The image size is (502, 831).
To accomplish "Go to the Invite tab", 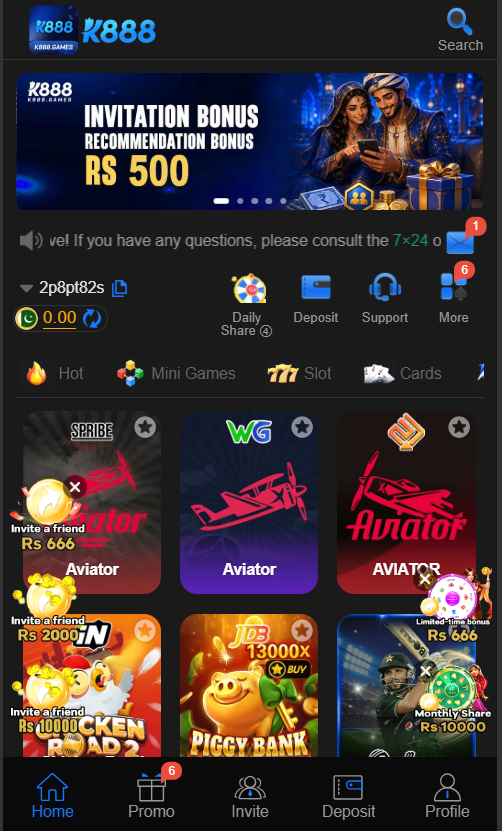I will pyautogui.click(x=250, y=794).
